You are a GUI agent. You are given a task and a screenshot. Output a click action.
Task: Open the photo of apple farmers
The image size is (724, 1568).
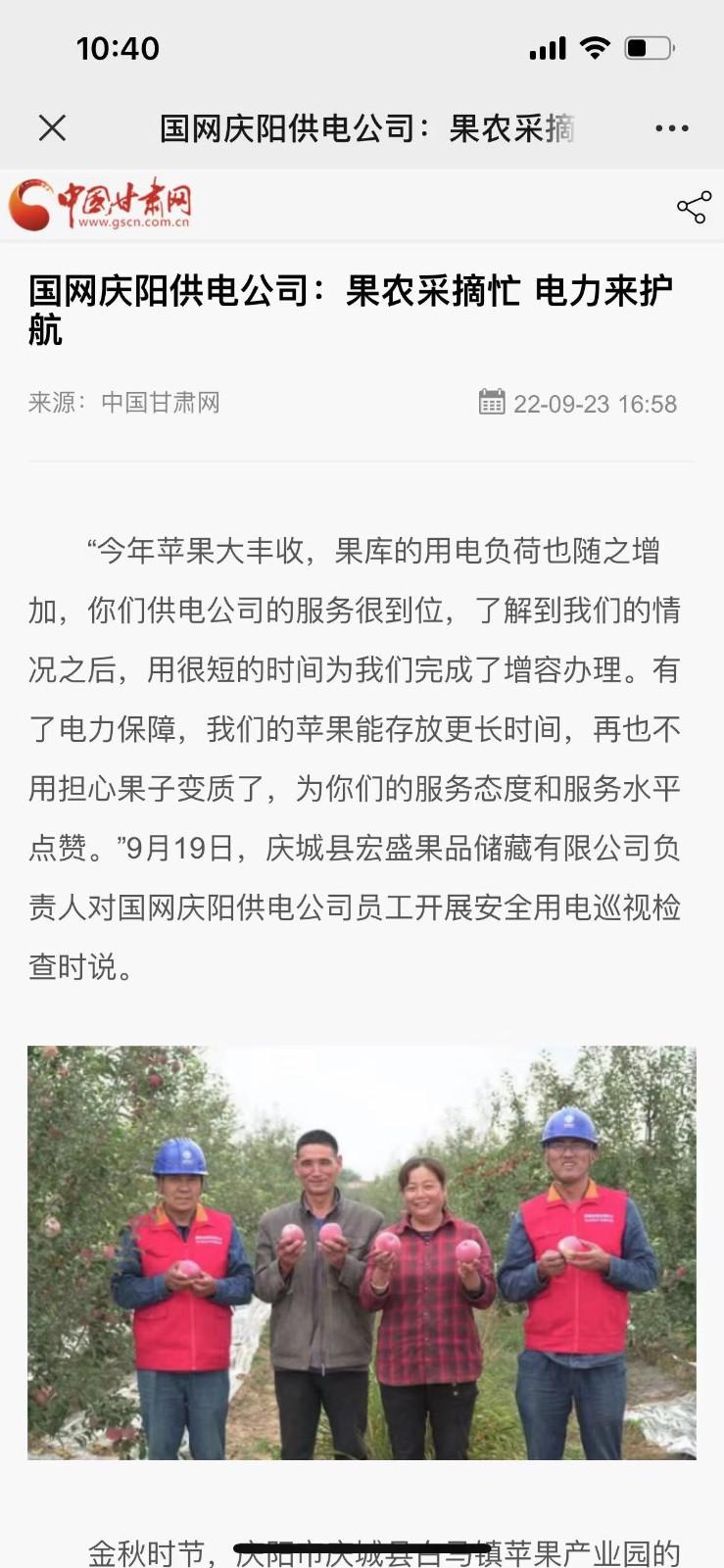(x=362, y=1252)
